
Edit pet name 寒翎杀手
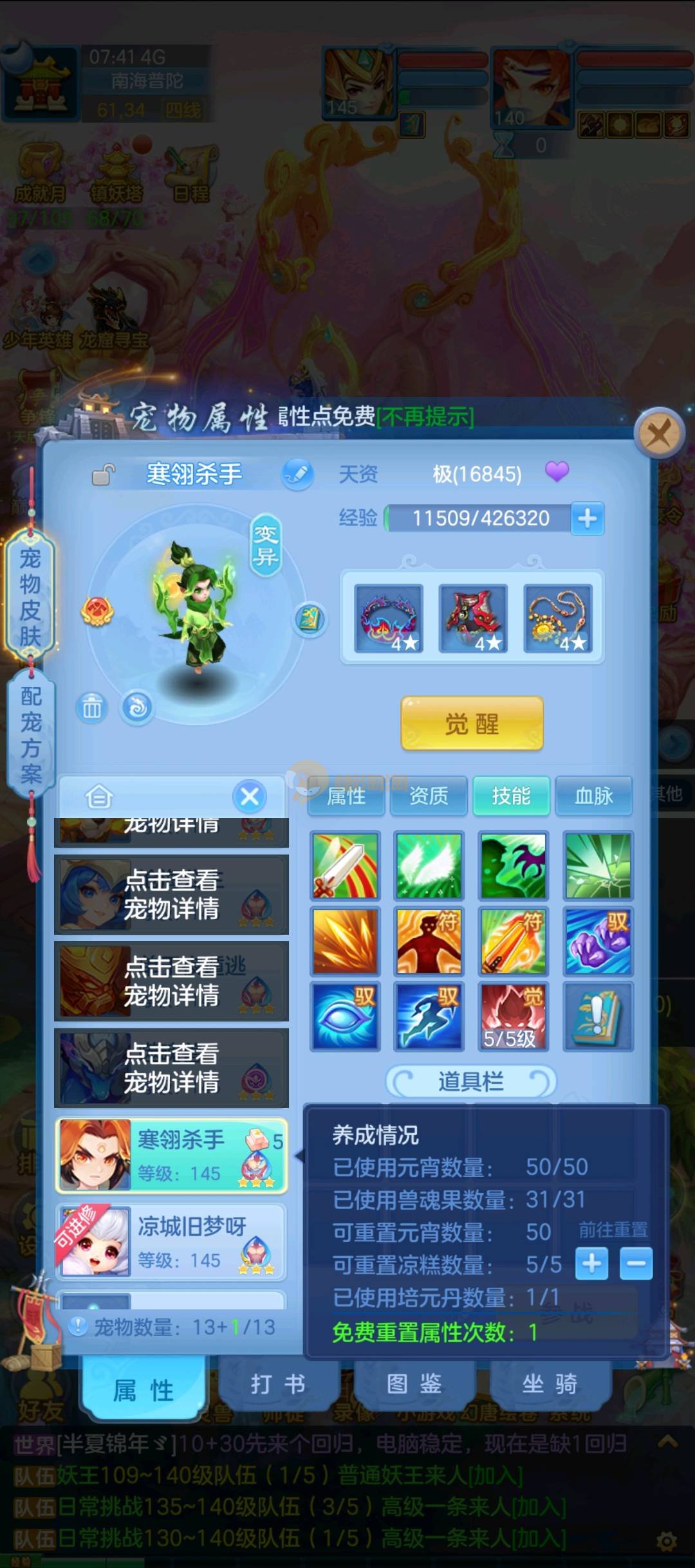[x=297, y=475]
